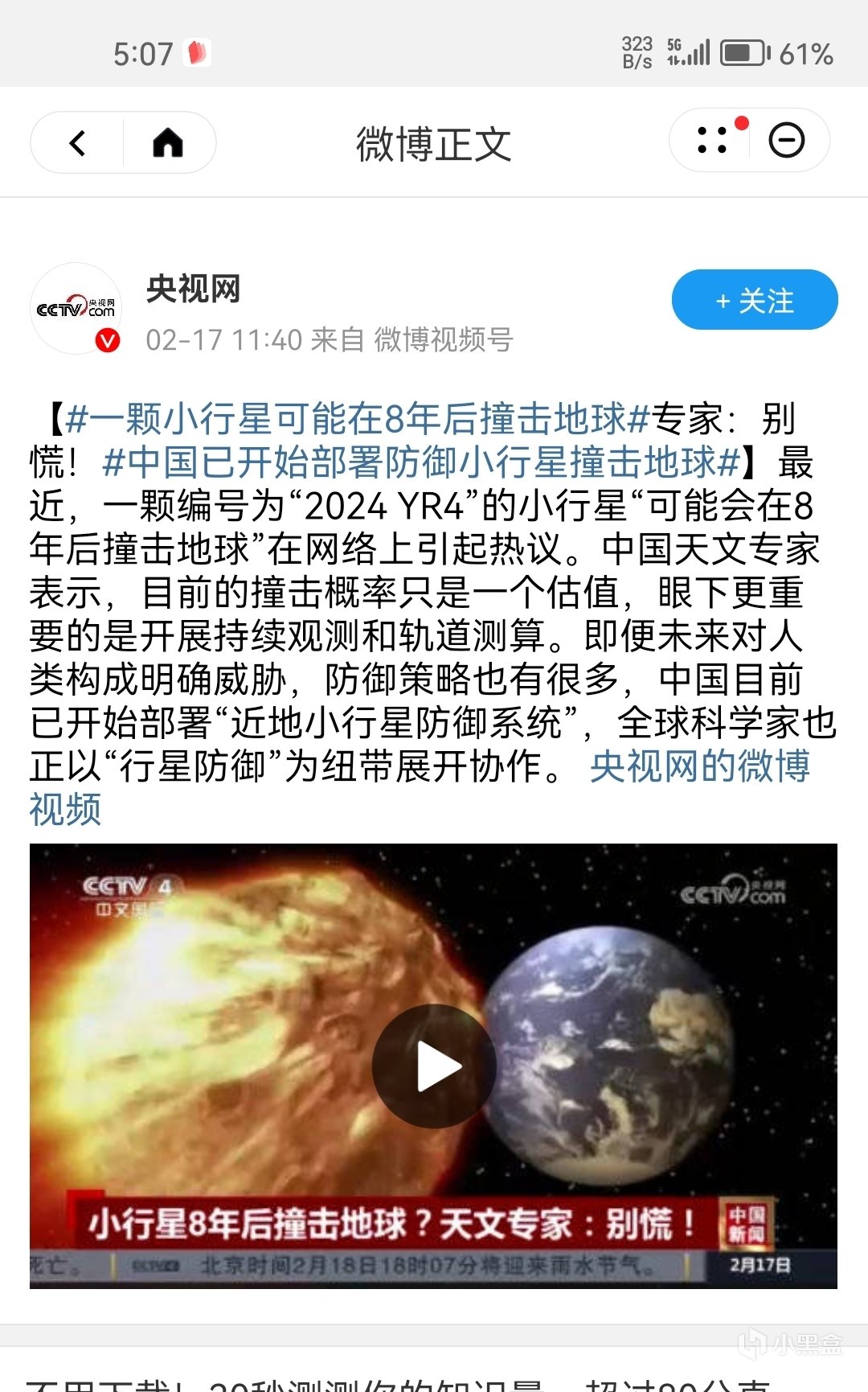Follow 央视网 with the 关注 button
Viewport: 868px width, 1392px height.
tap(755, 301)
